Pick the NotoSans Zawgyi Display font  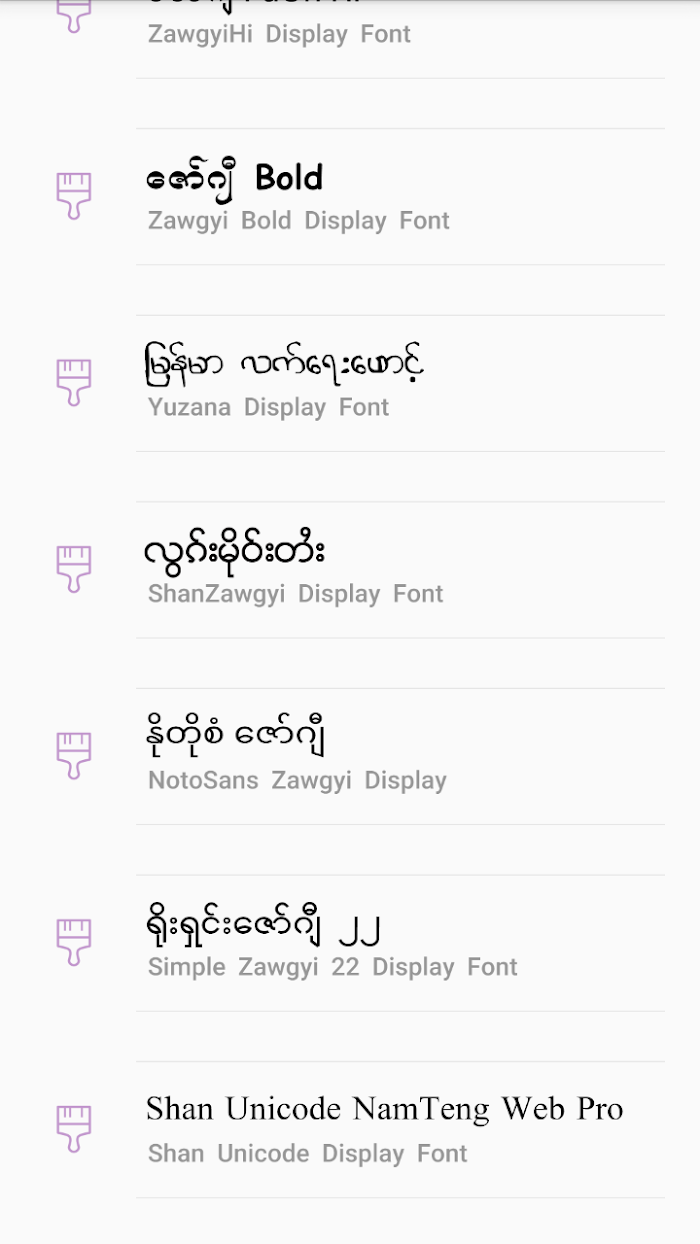click(350, 757)
